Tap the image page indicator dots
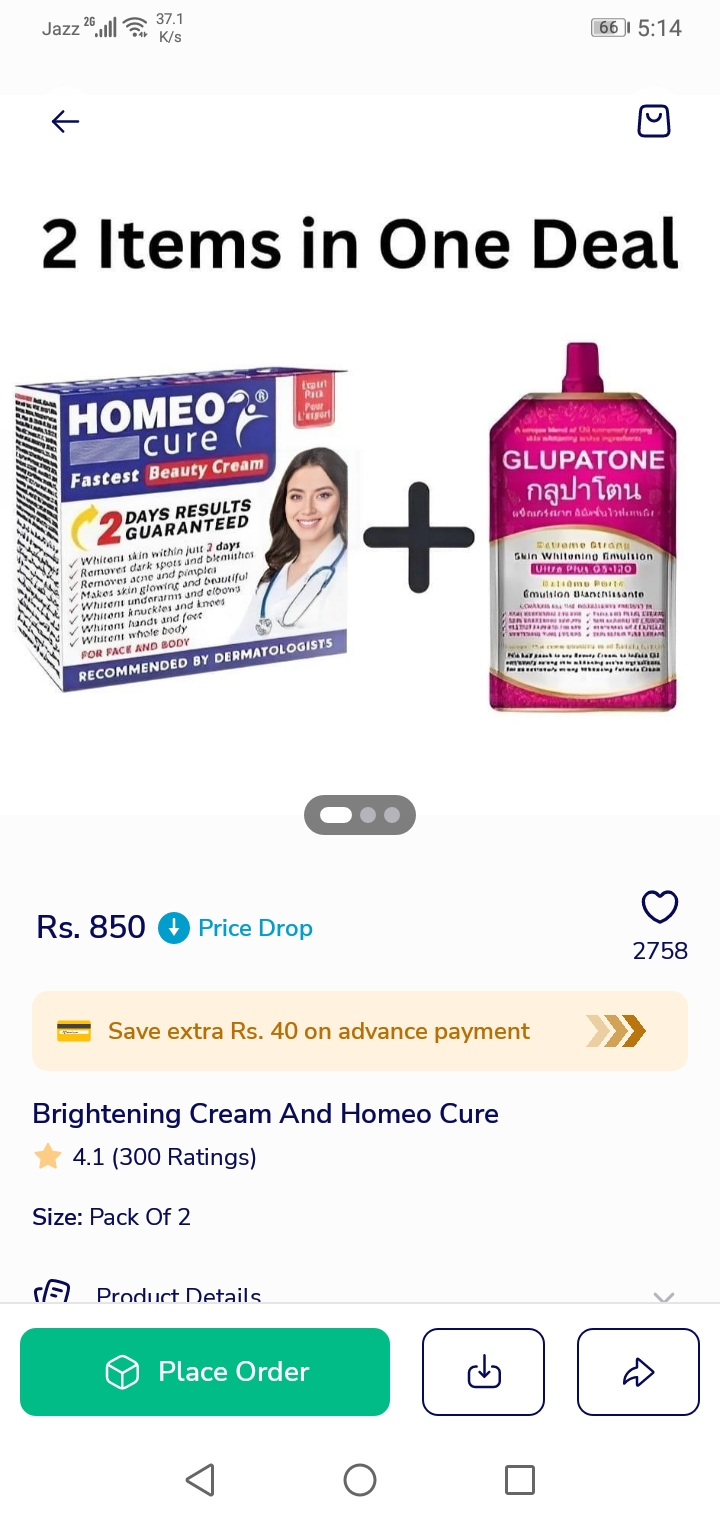The height and width of the screenshot is (1520, 720). [x=360, y=815]
